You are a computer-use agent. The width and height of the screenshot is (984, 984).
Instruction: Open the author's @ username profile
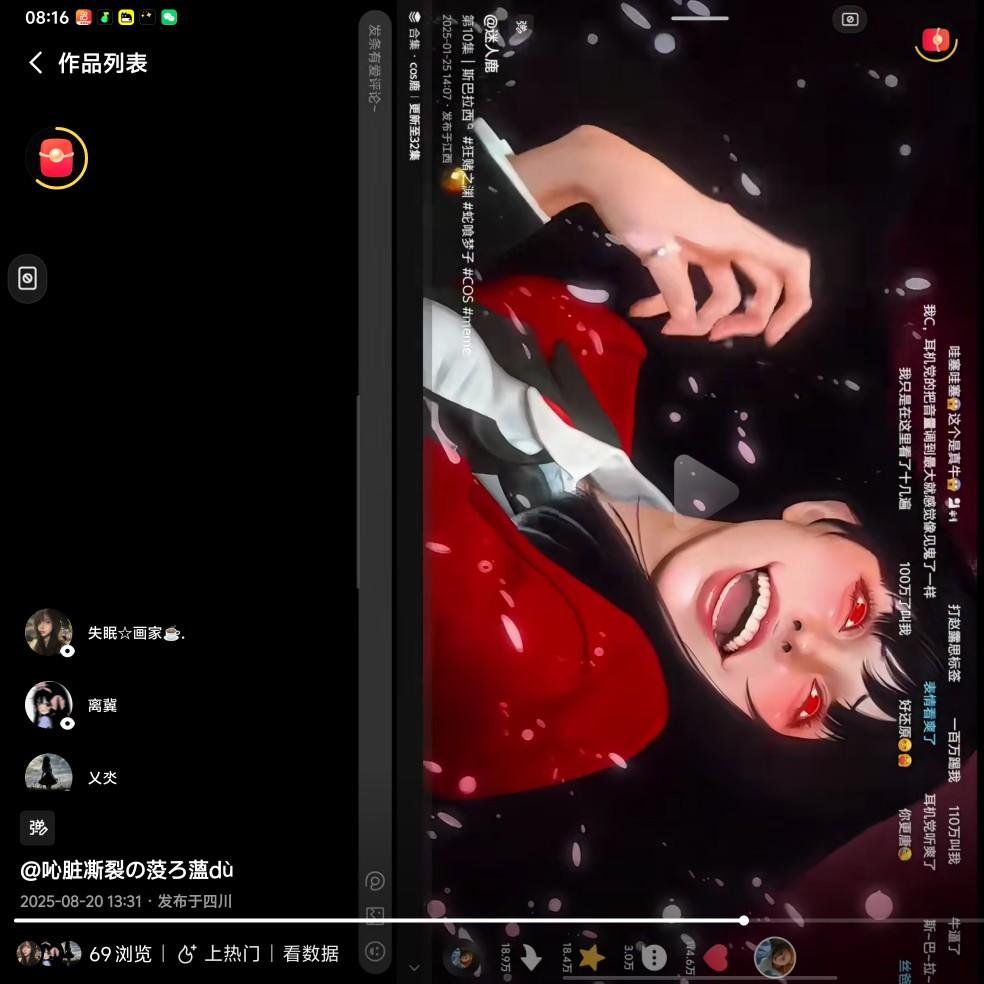[x=127, y=870]
